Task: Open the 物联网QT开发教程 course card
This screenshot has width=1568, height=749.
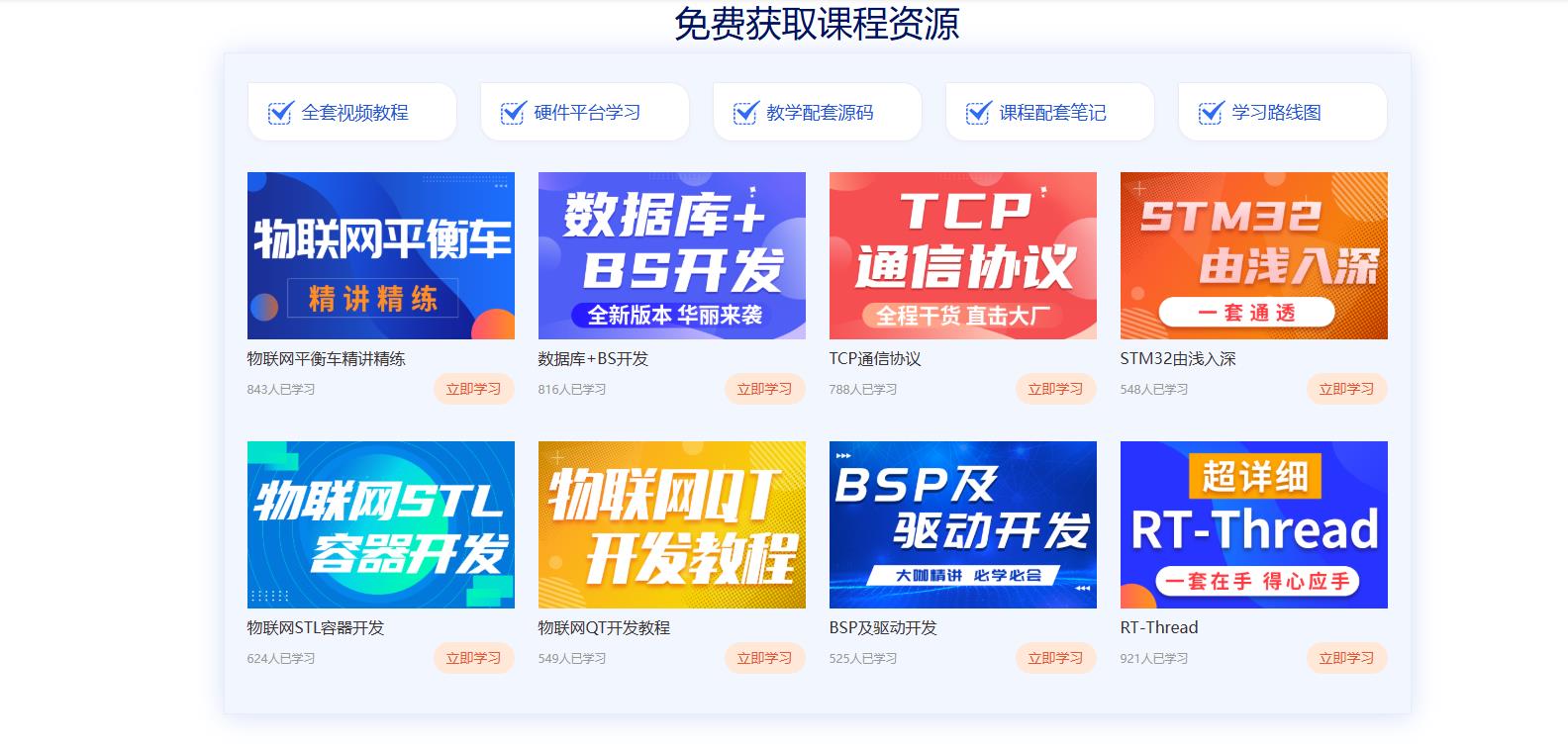Action: pos(671,524)
